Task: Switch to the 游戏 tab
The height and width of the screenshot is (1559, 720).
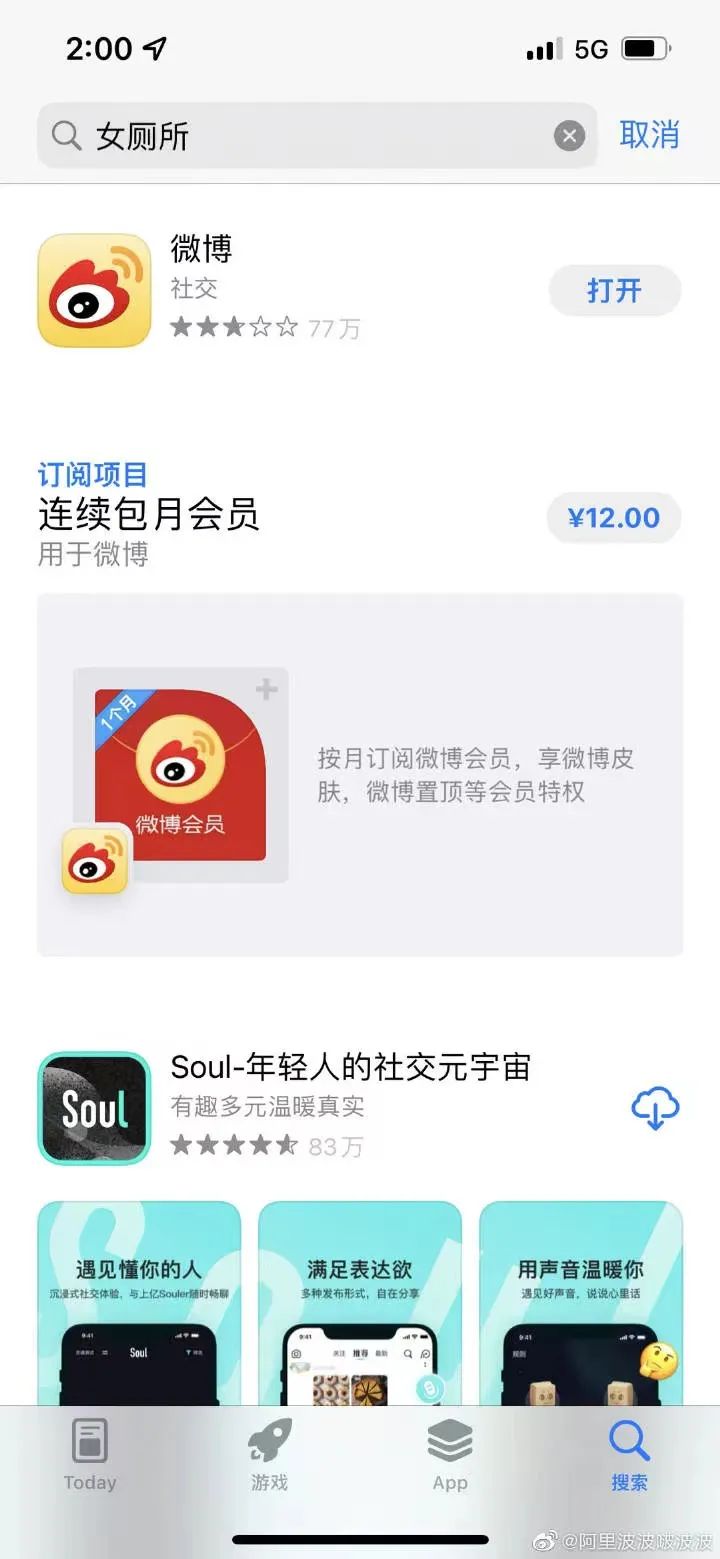Action: pyautogui.click(x=270, y=1455)
